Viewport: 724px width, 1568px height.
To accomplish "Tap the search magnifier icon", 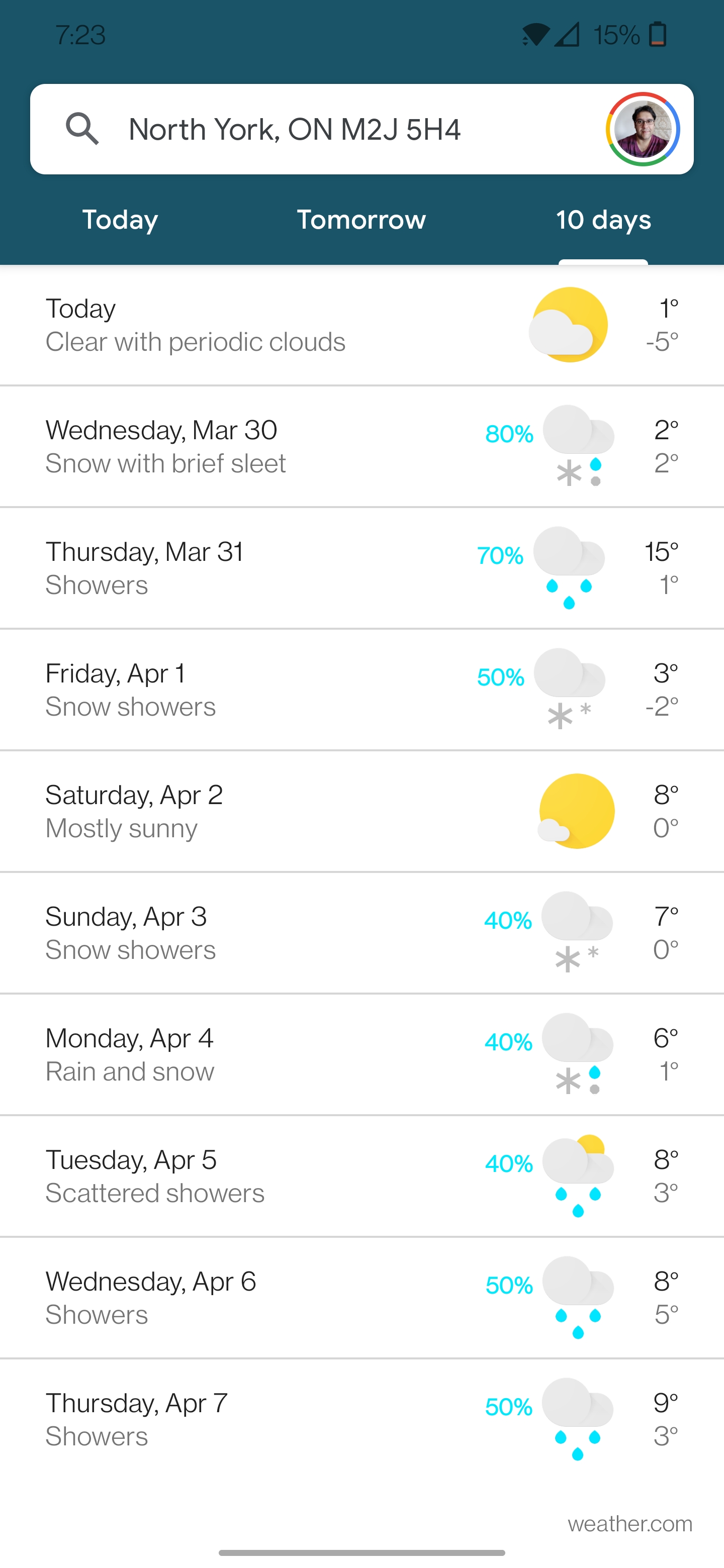I will [81, 129].
